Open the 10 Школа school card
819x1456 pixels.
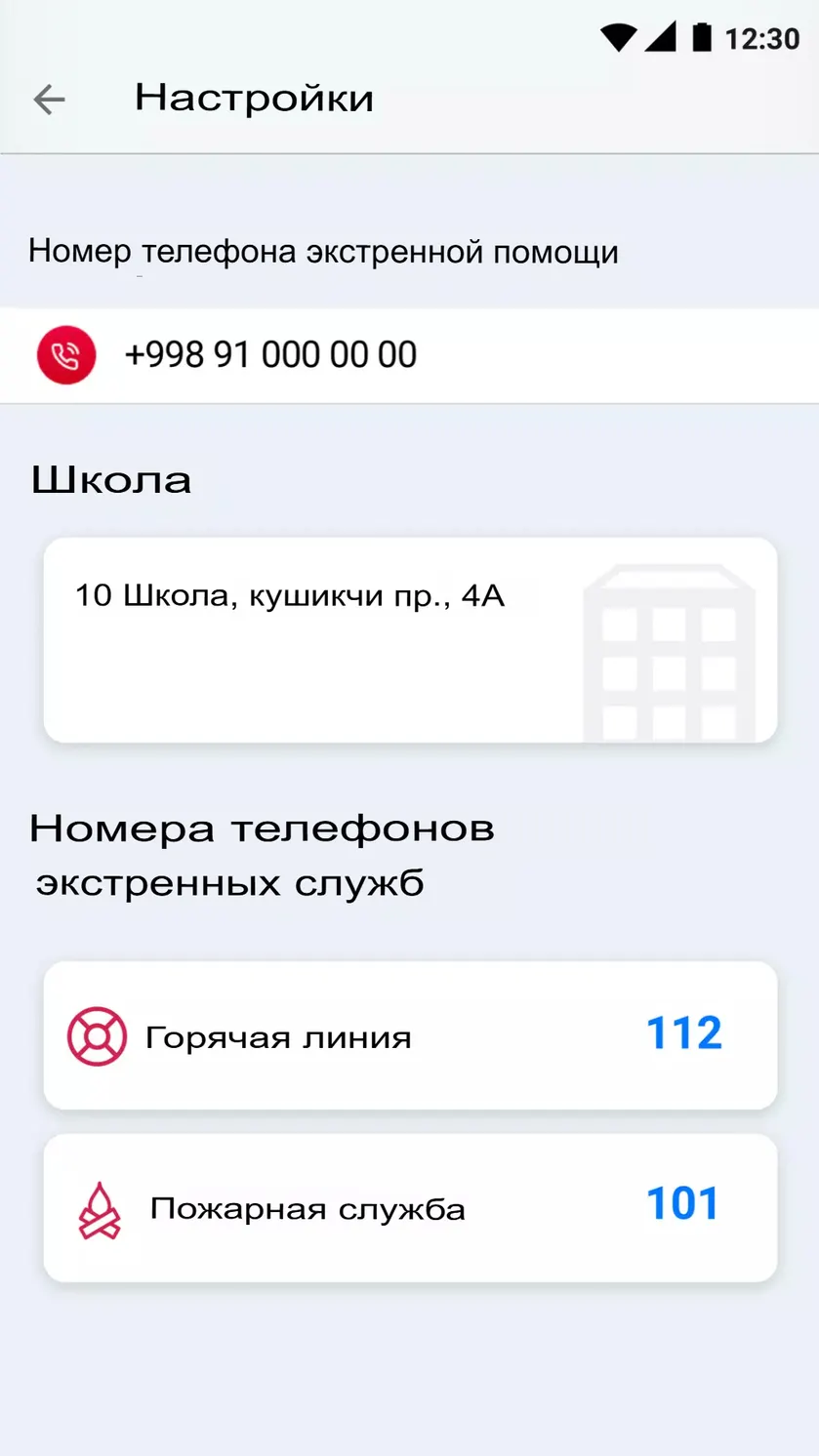(410, 640)
